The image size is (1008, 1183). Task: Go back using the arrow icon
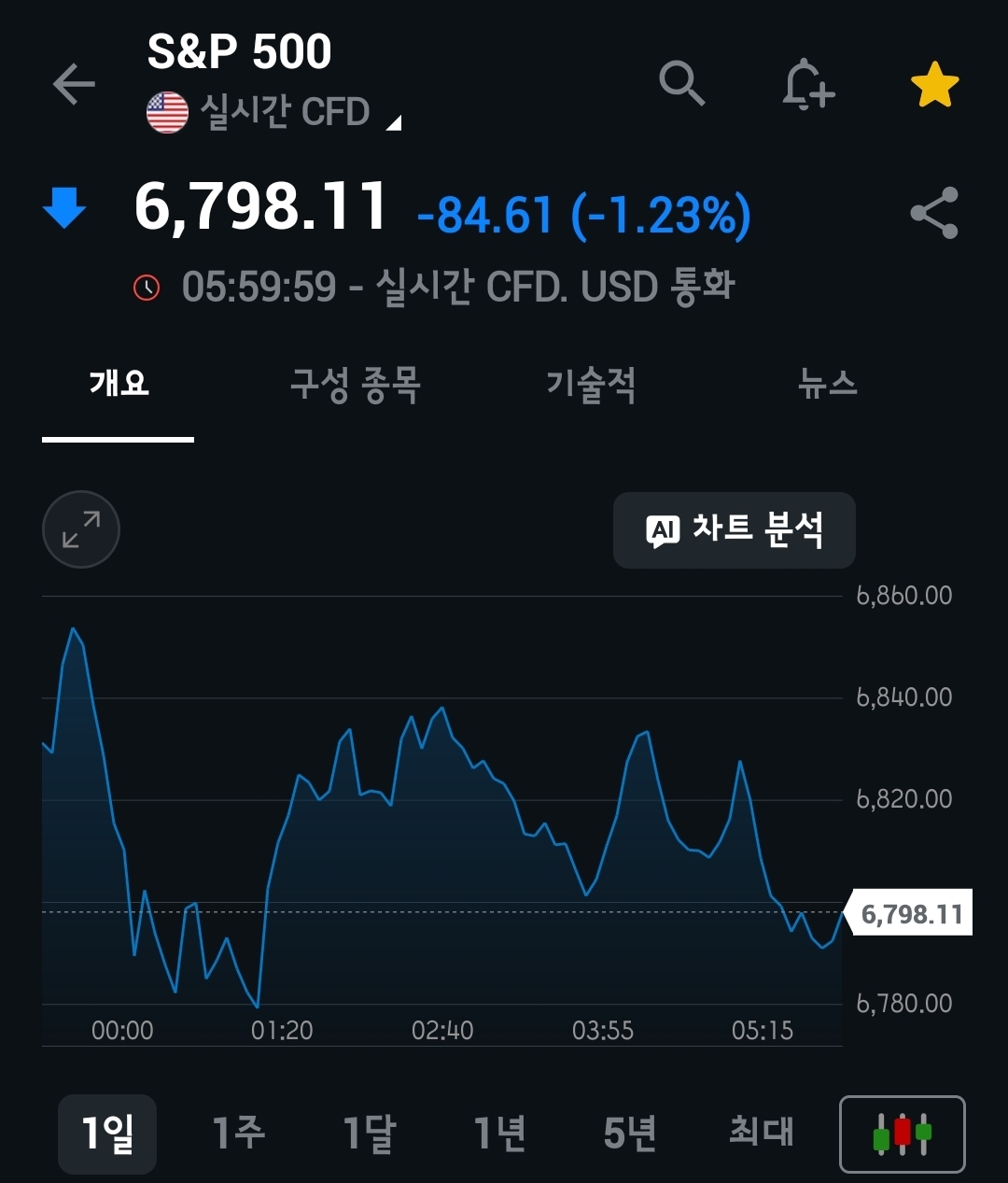point(74,85)
